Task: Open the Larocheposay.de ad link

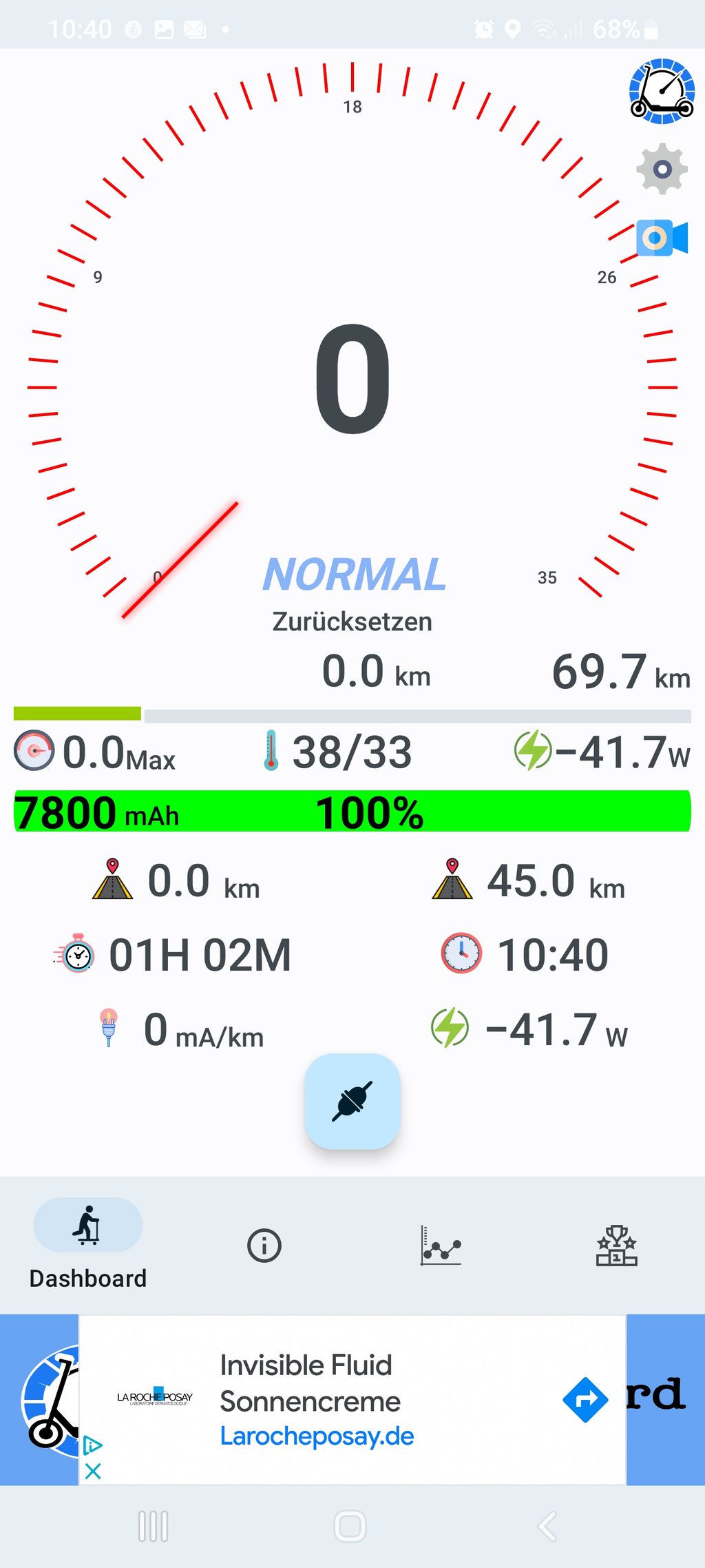Action: 317,1436
